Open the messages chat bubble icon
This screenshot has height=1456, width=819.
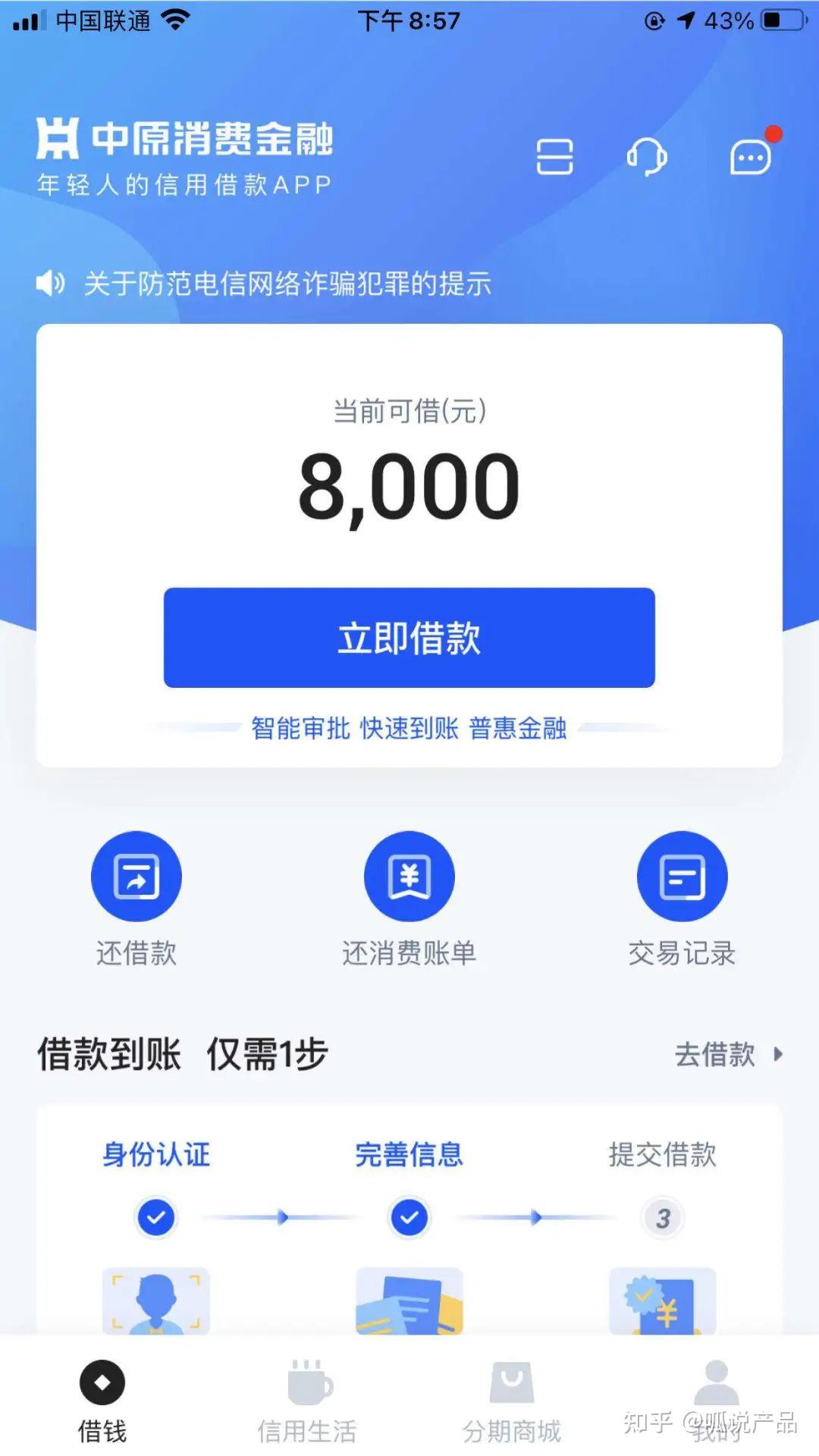(x=751, y=157)
